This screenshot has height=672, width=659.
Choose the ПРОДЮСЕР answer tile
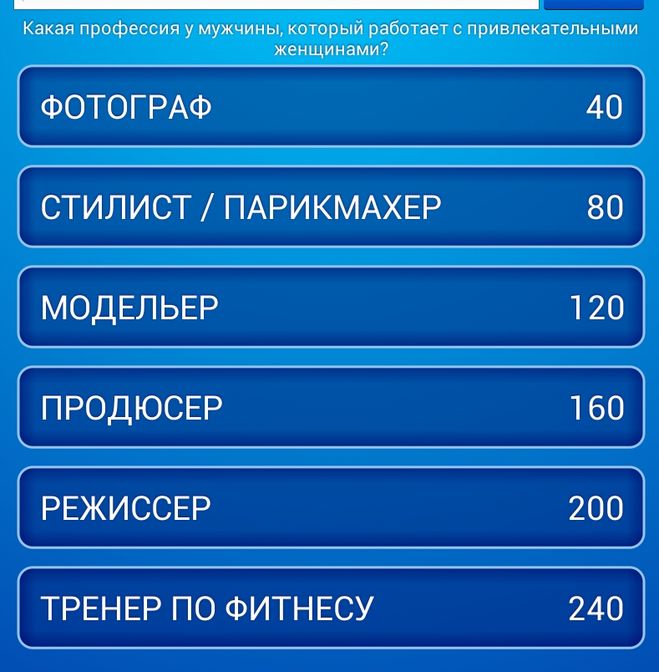tap(330, 407)
